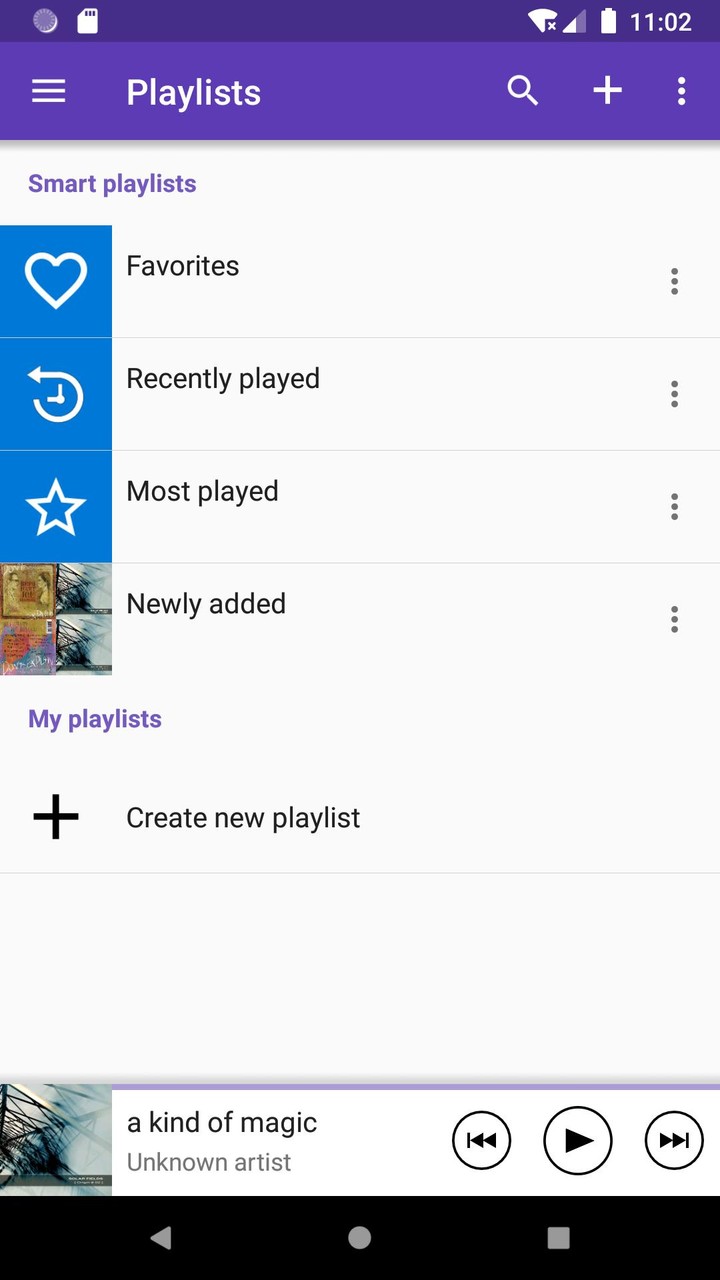Play the current track a kind of magic
The height and width of the screenshot is (1280, 720).
577,1140
